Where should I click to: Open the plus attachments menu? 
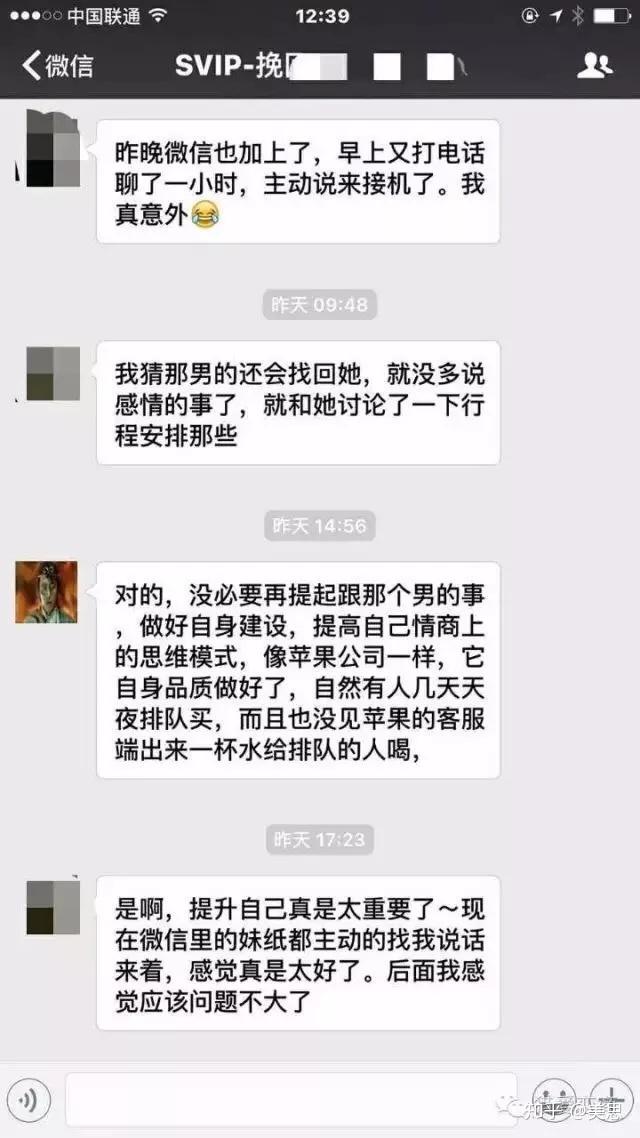(611, 1100)
